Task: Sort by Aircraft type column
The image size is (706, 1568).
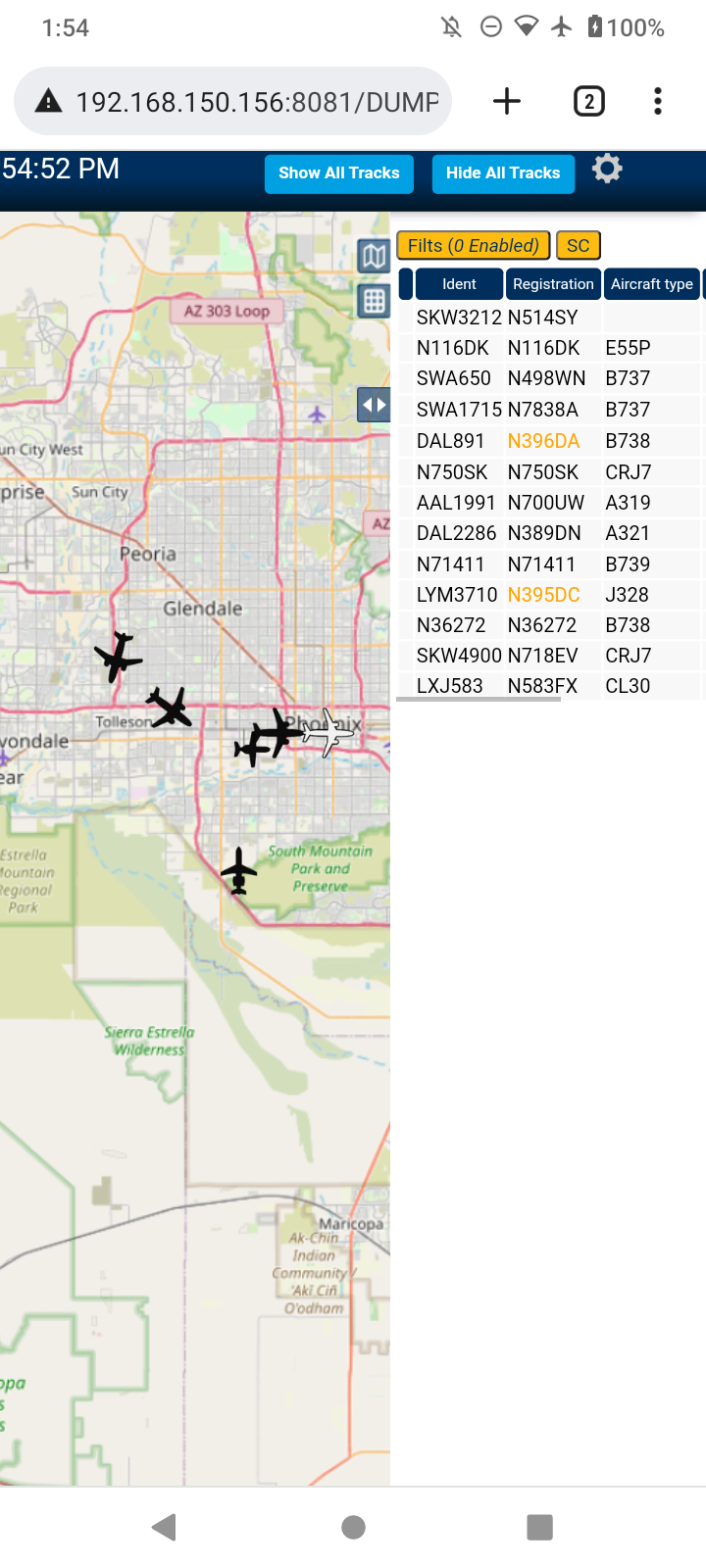Action: tap(652, 284)
